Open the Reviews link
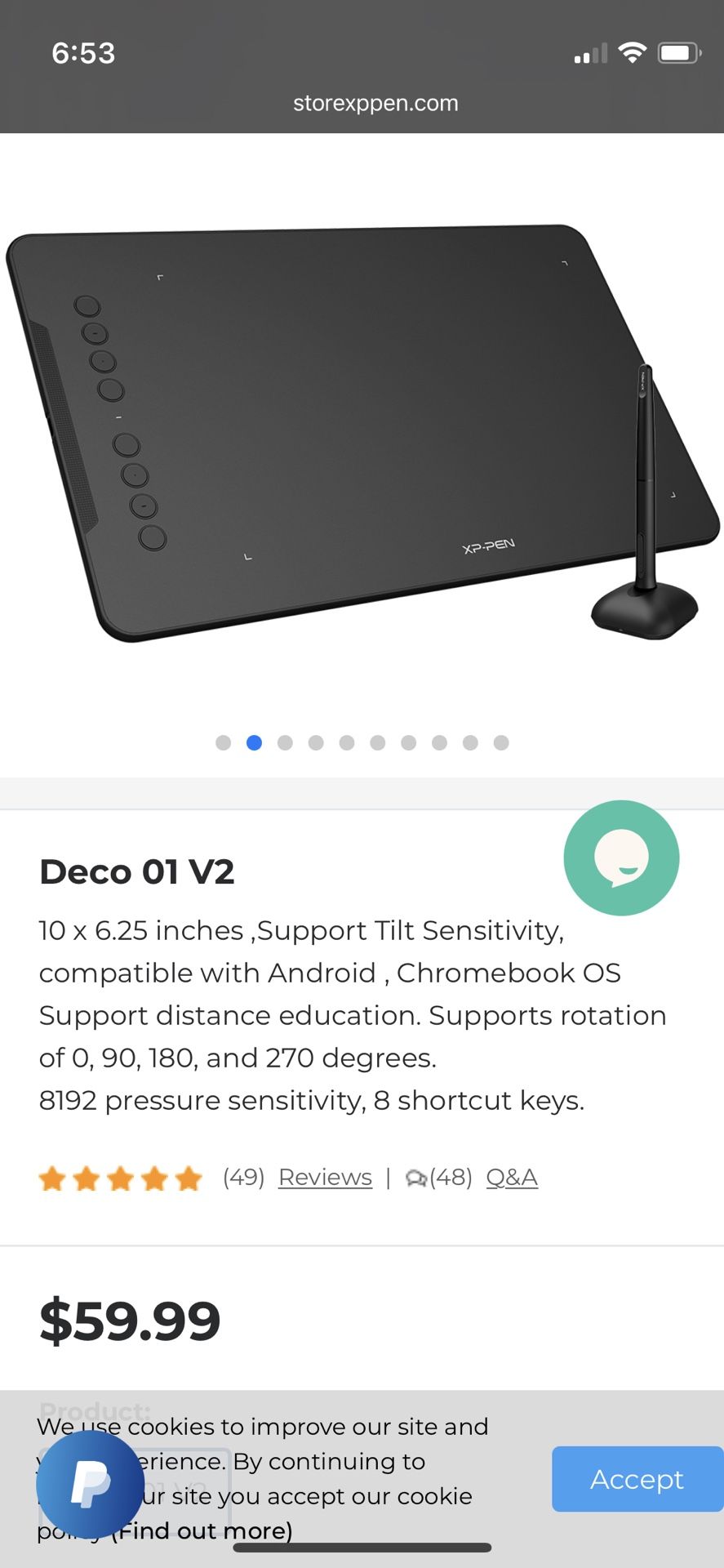 coord(325,1178)
